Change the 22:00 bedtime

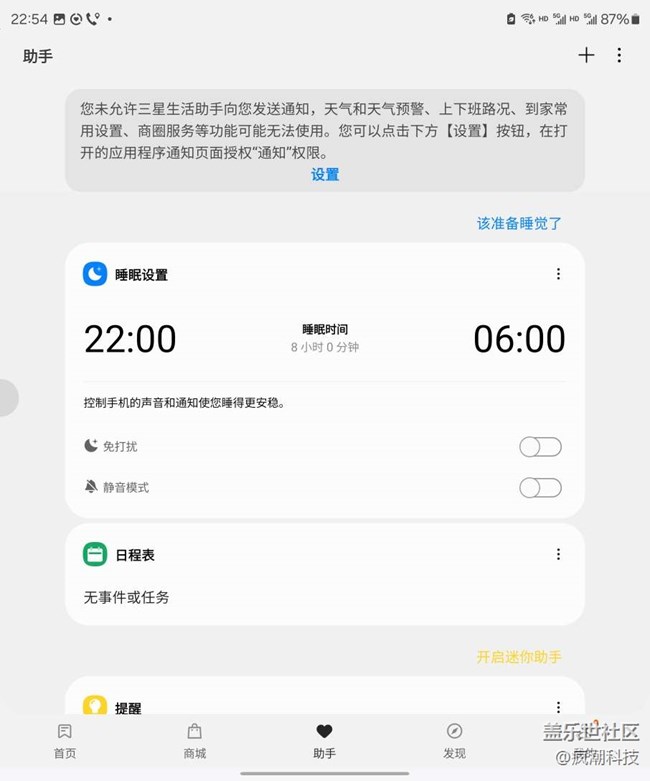click(130, 339)
